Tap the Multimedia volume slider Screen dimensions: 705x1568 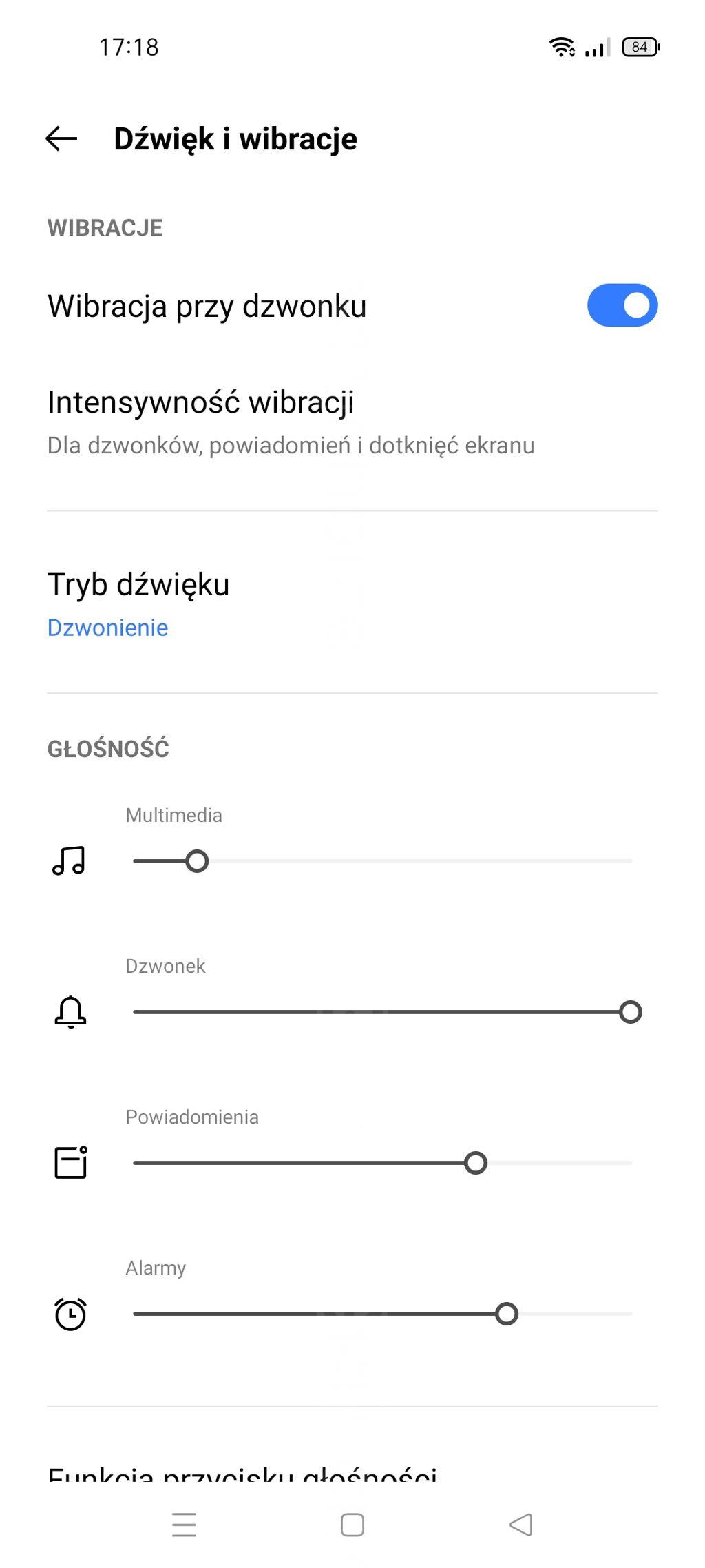point(382,861)
